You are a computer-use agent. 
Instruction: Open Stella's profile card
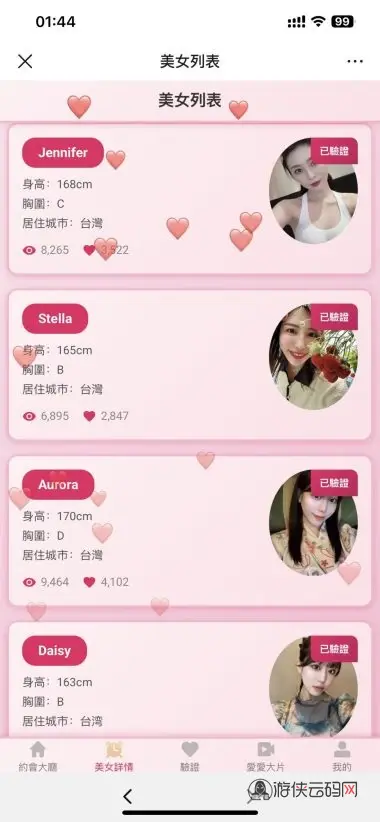coord(190,364)
